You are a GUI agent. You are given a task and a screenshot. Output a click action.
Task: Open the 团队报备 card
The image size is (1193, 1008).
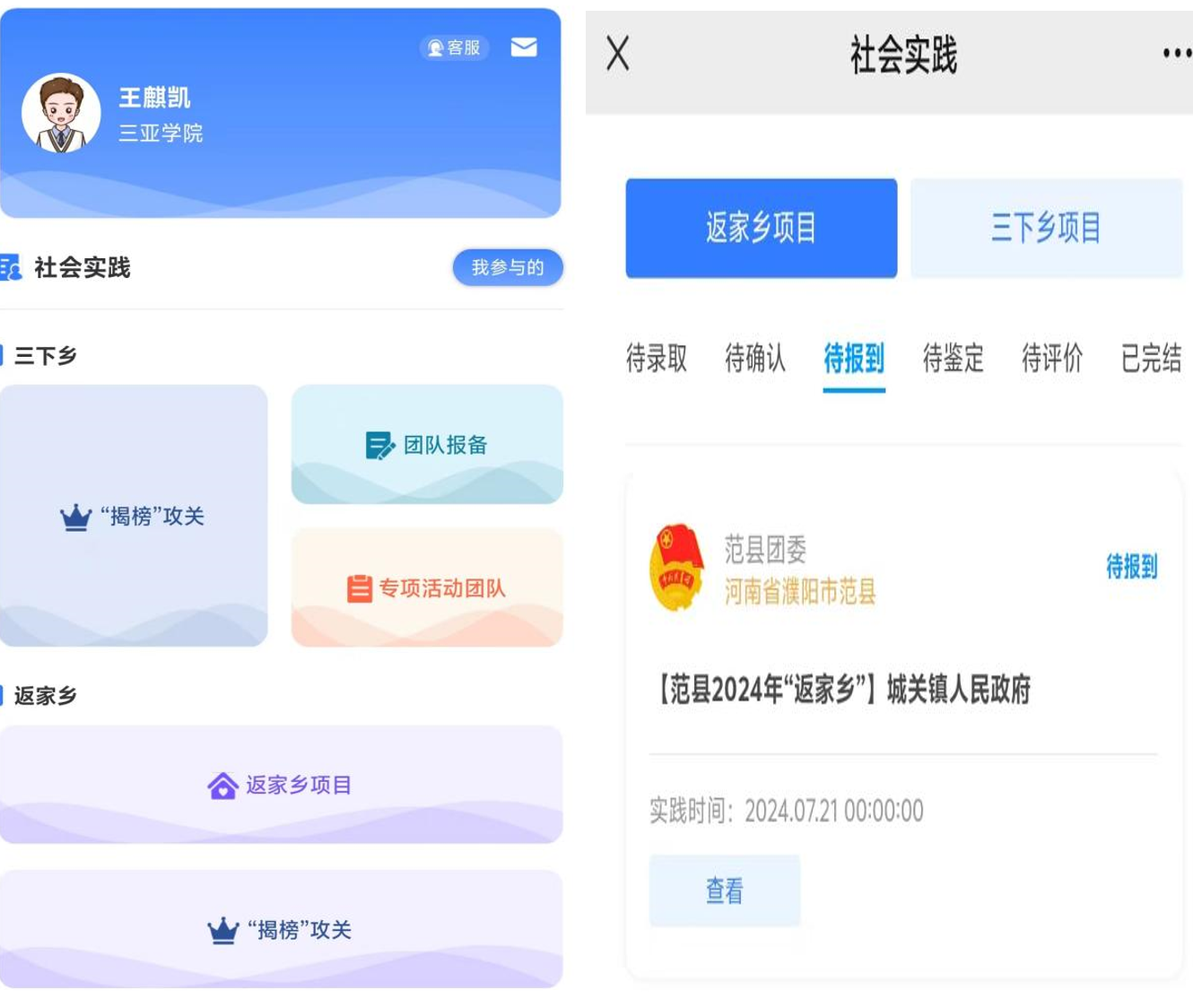tap(427, 445)
